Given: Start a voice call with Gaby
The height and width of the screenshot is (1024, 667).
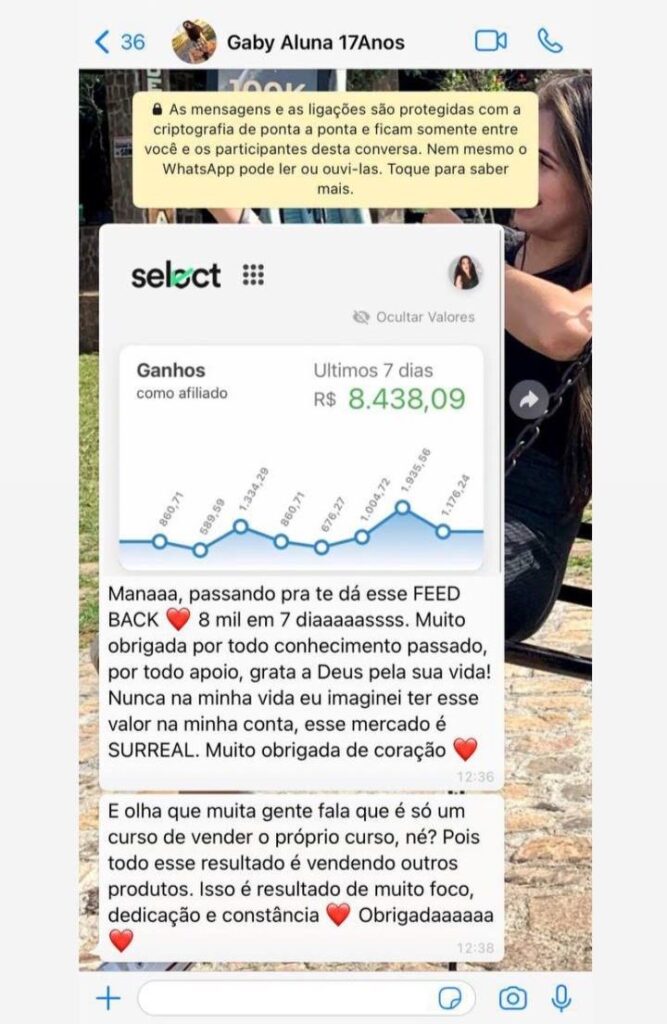Looking at the screenshot, I should tap(550, 41).
